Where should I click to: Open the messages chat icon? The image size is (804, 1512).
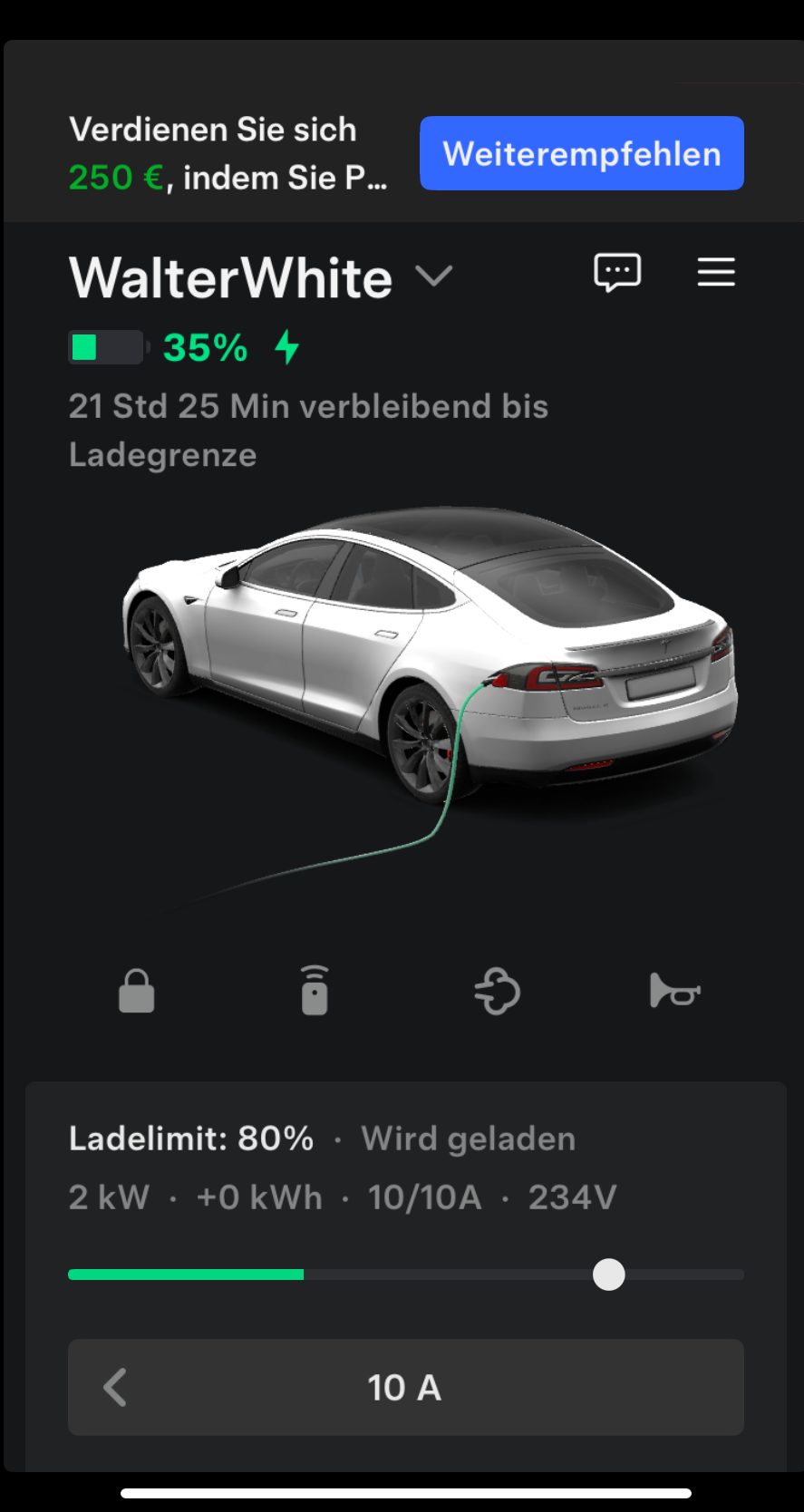(617, 272)
